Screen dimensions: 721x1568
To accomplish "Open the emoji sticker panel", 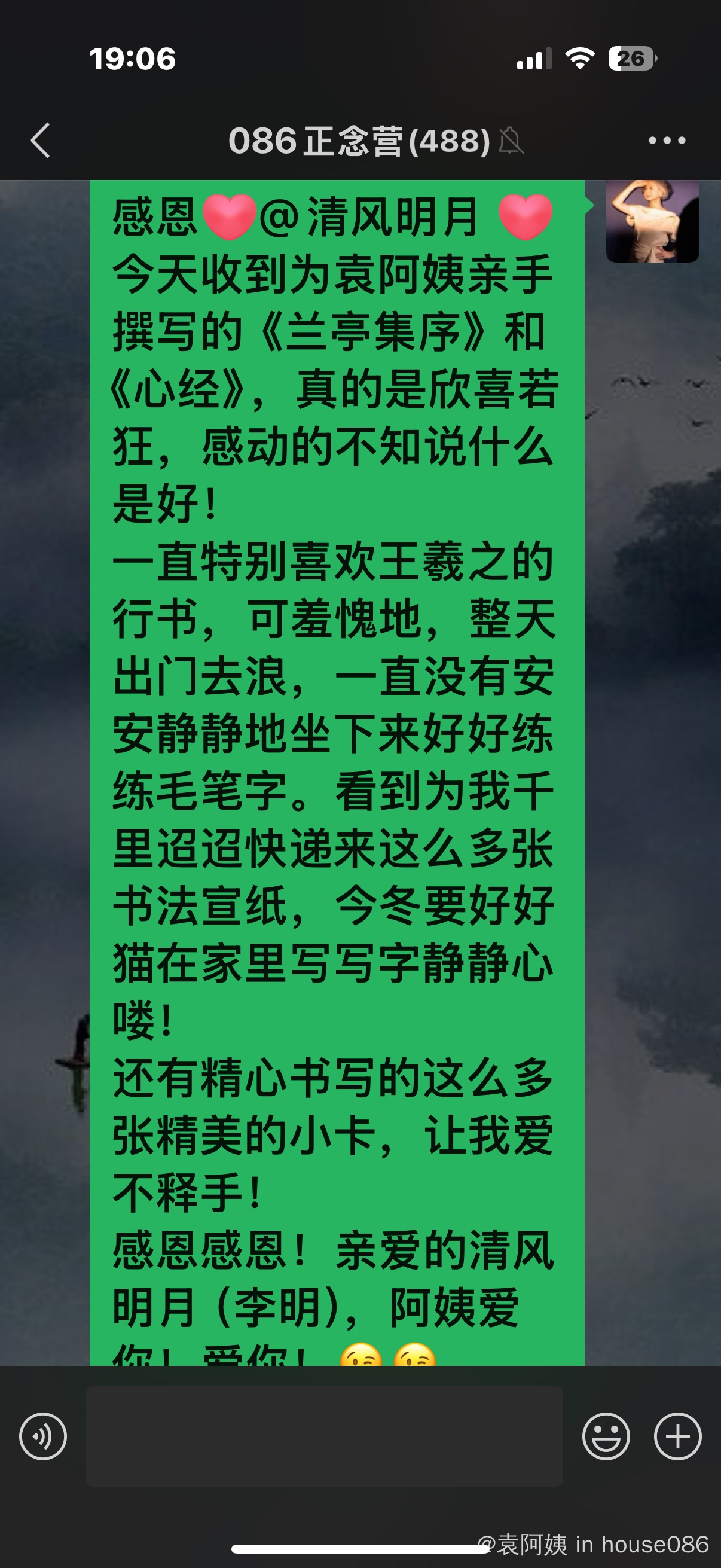I will (x=606, y=1436).
